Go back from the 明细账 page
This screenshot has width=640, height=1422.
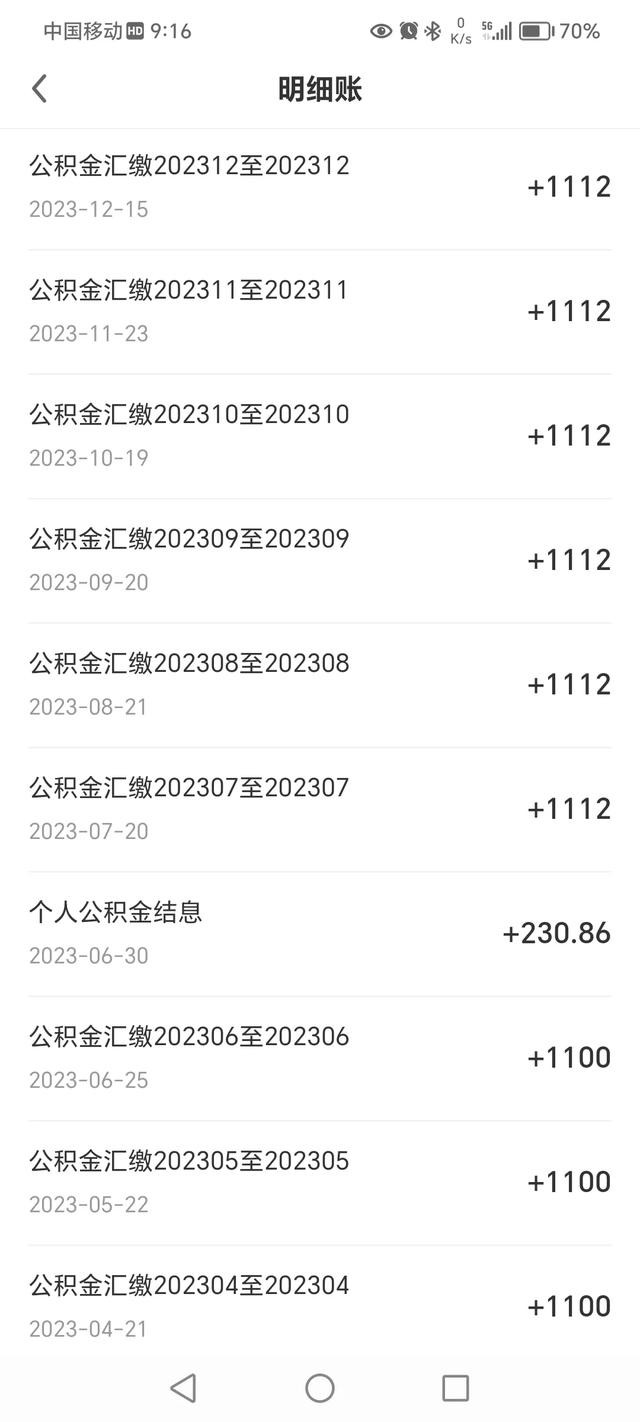39,89
